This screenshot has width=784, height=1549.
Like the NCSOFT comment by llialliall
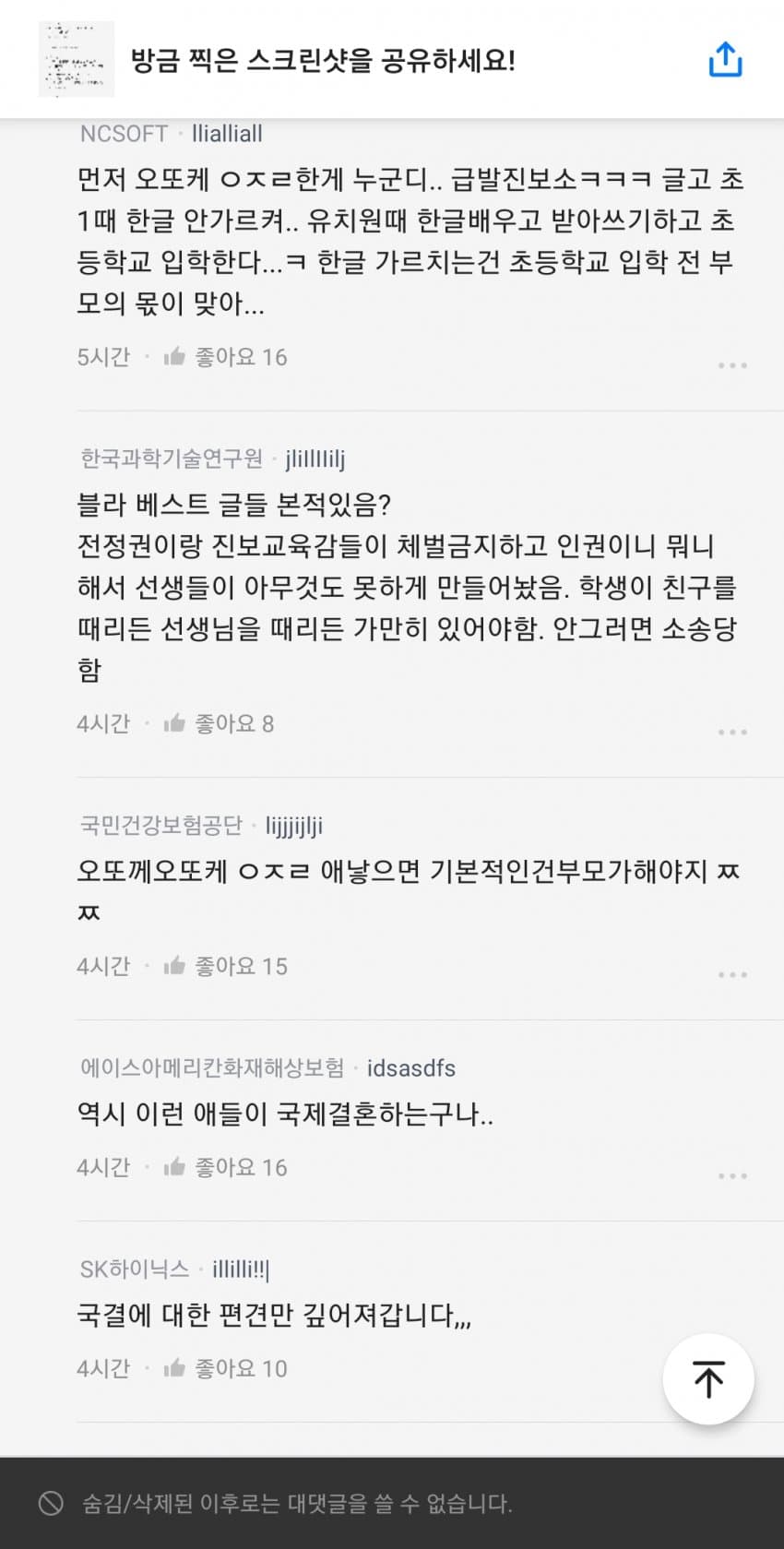click(174, 357)
